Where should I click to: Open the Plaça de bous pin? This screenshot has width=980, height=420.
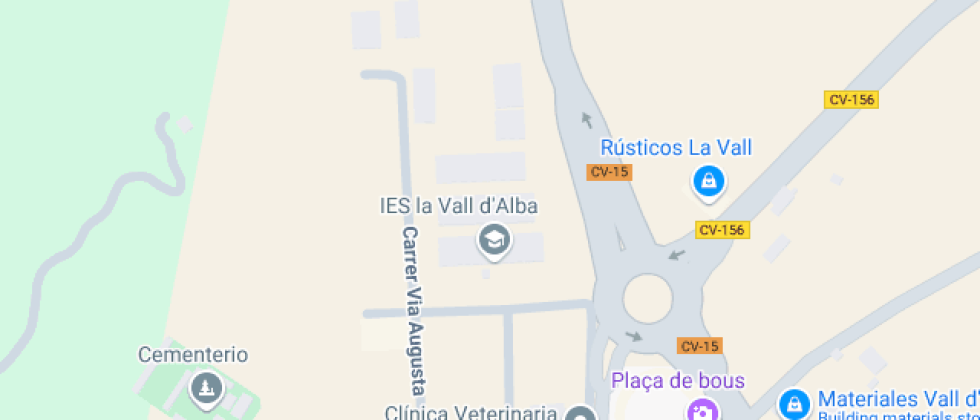coord(704,409)
